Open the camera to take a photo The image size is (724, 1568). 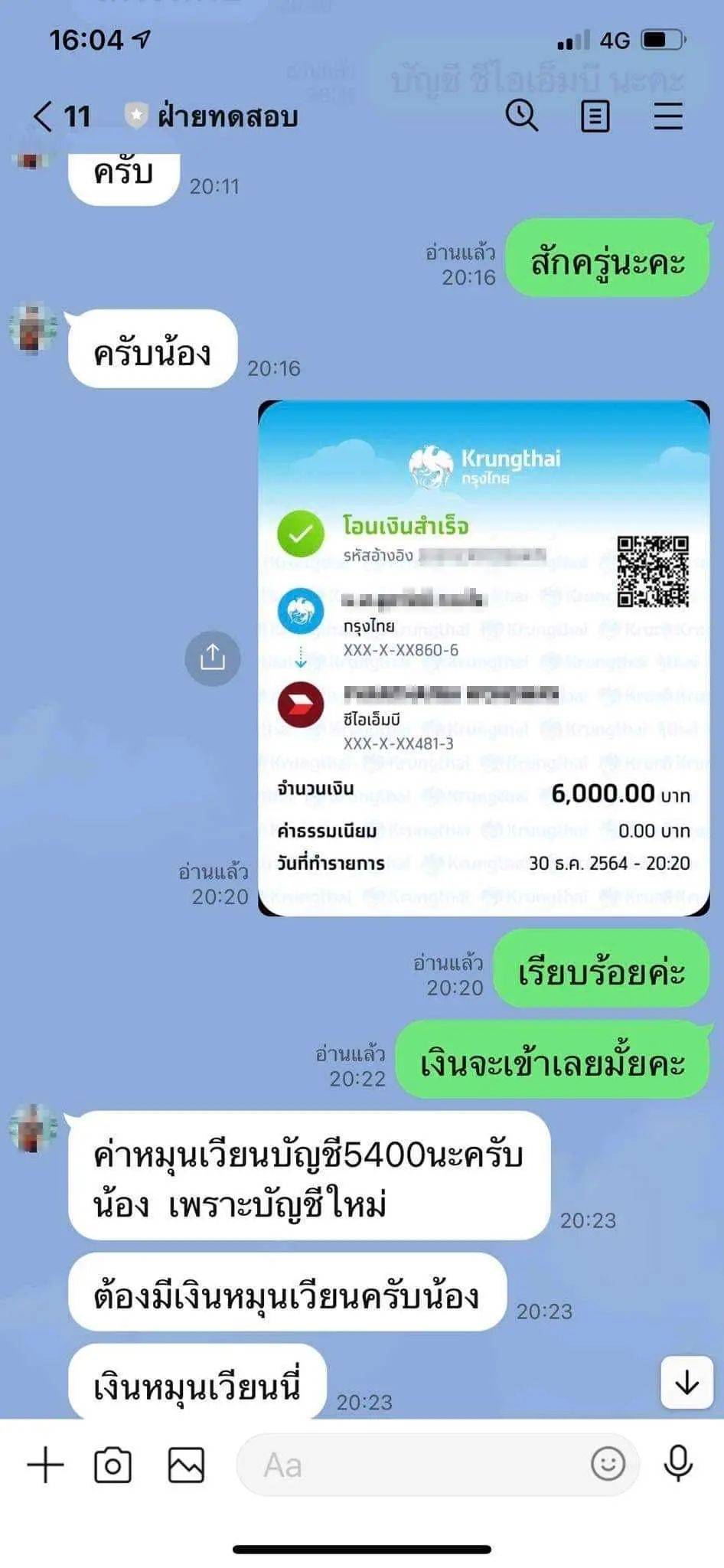[x=113, y=1465]
